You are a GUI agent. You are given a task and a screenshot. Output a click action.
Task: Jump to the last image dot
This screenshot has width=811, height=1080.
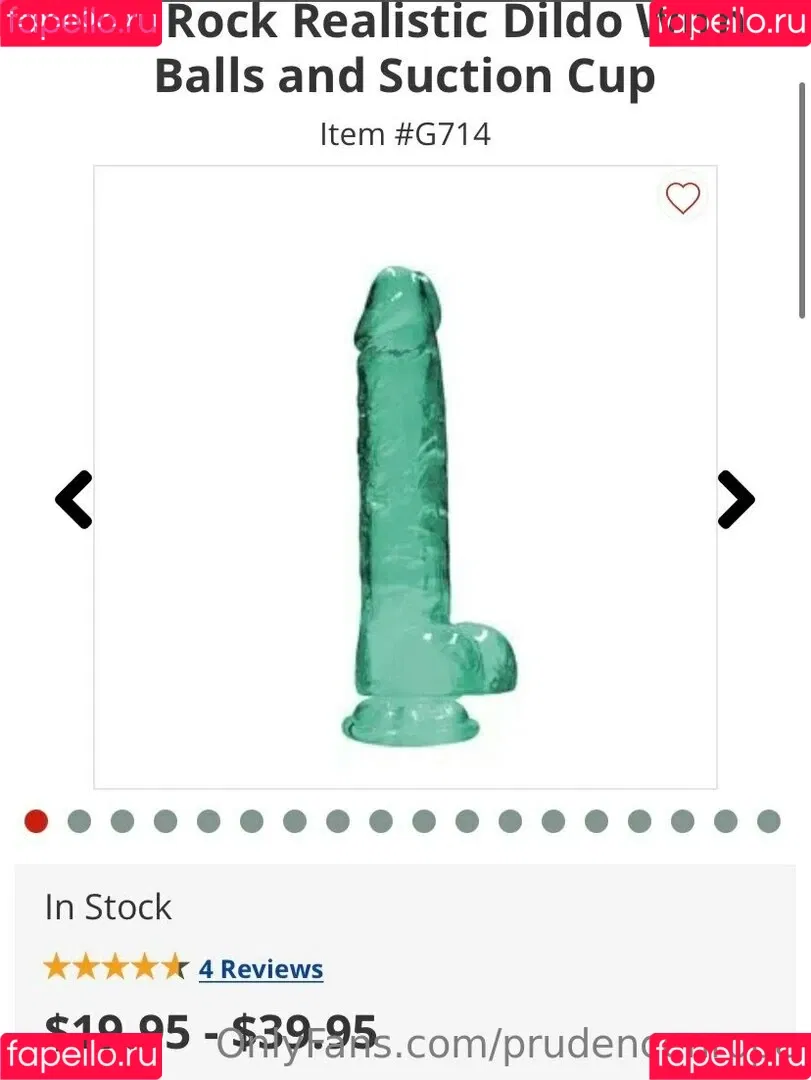tap(768, 822)
